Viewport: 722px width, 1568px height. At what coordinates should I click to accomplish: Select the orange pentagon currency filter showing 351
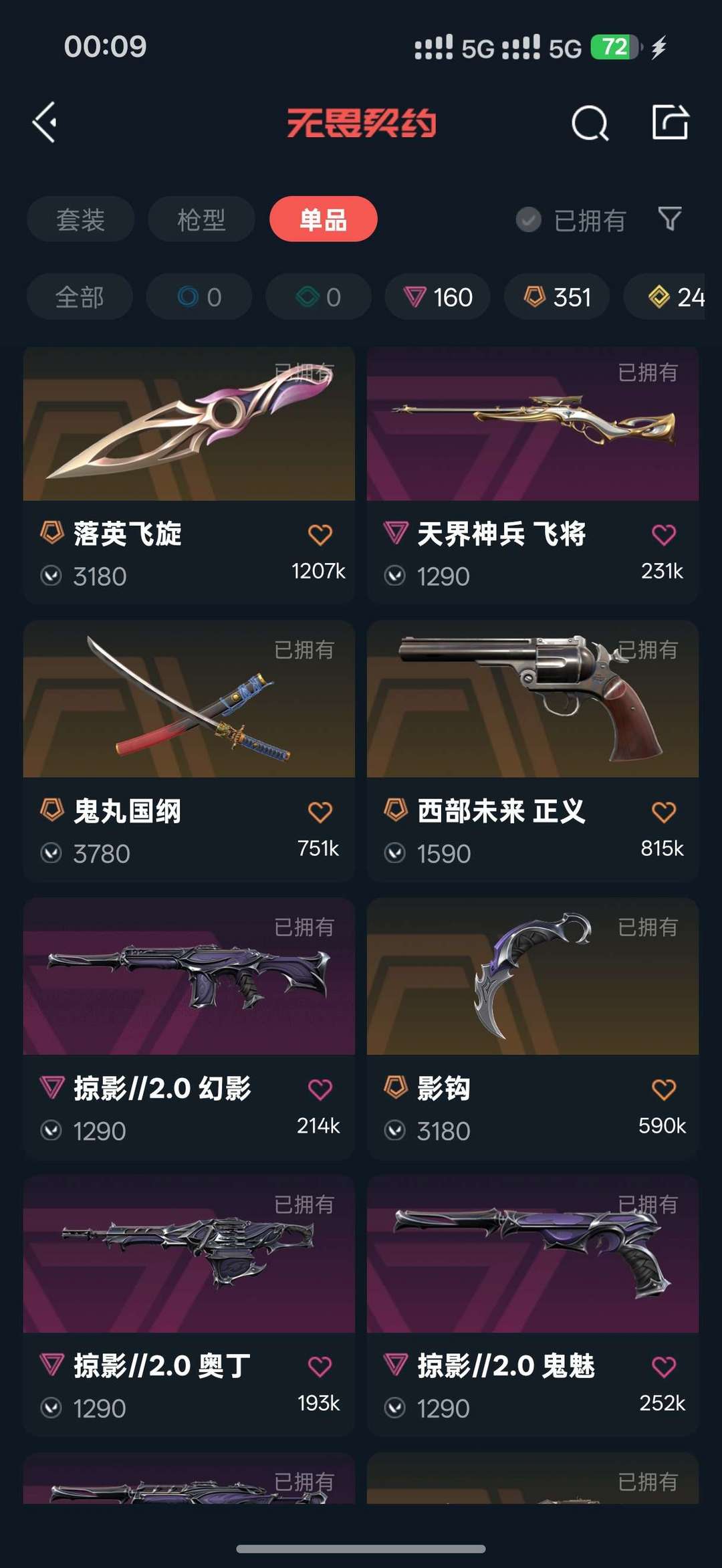[x=556, y=297]
